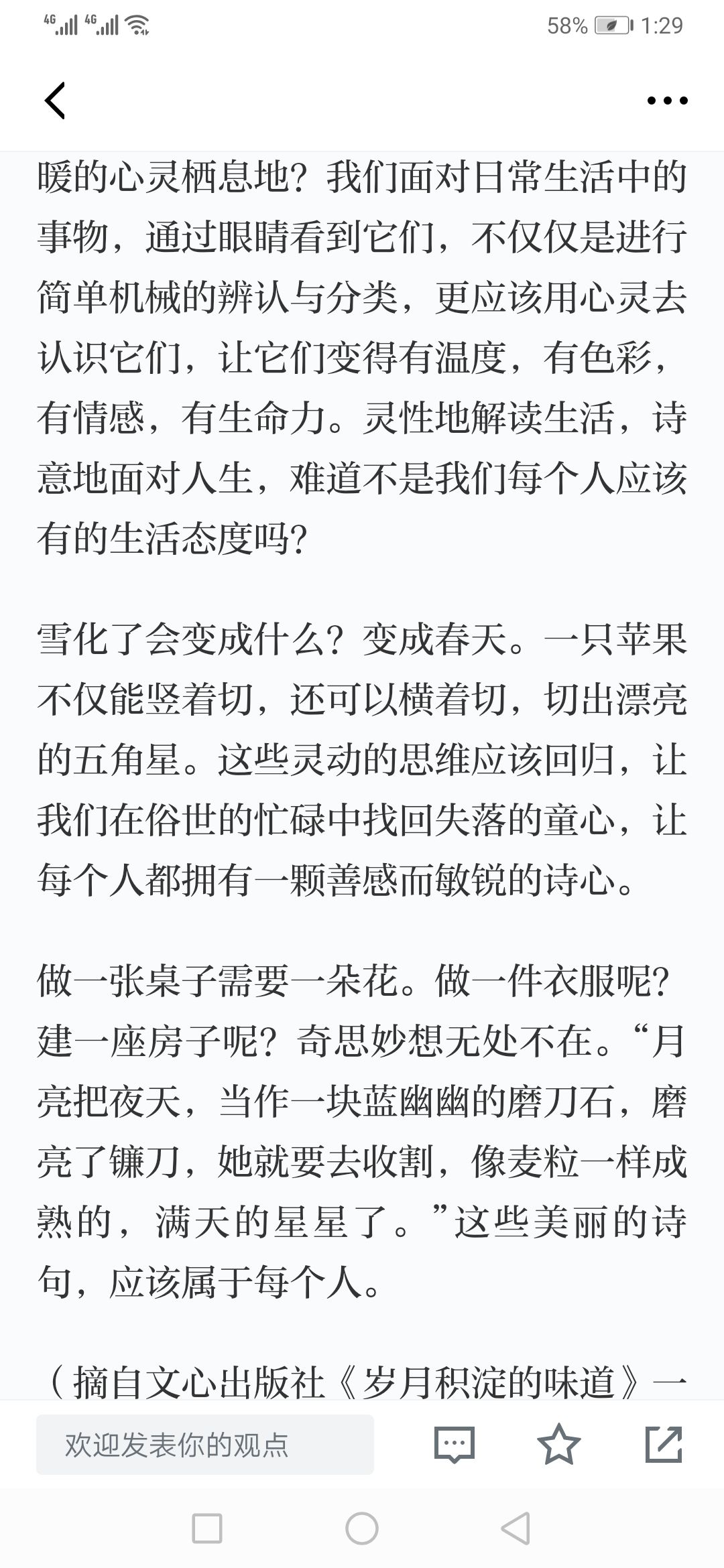Share the article via the share icon
The width and height of the screenshot is (724, 1568).
[x=664, y=1444]
